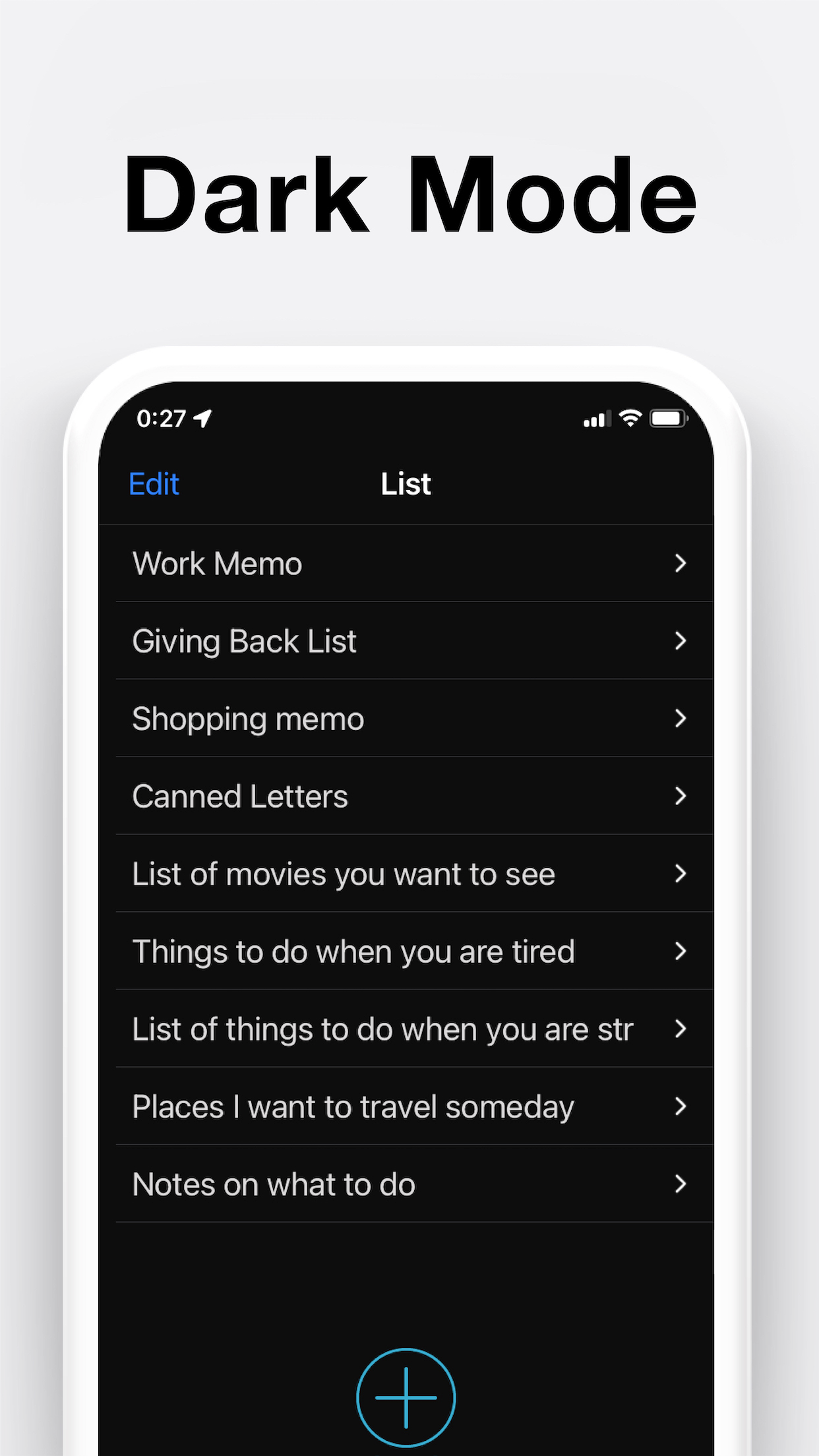819x1456 pixels.
Task: Open Notes on what to do
Action: point(274,1184)
